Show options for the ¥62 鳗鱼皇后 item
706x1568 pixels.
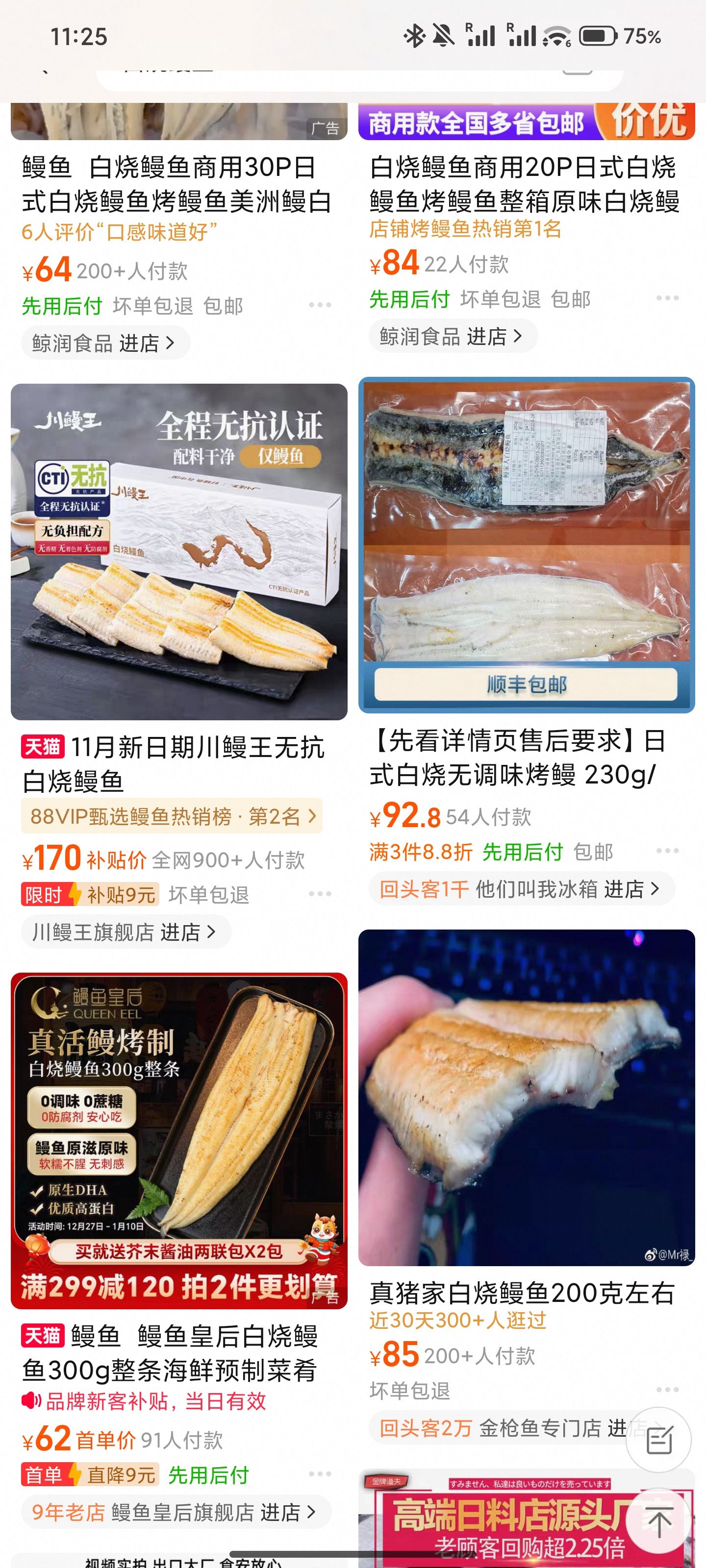pos(320,1474)
